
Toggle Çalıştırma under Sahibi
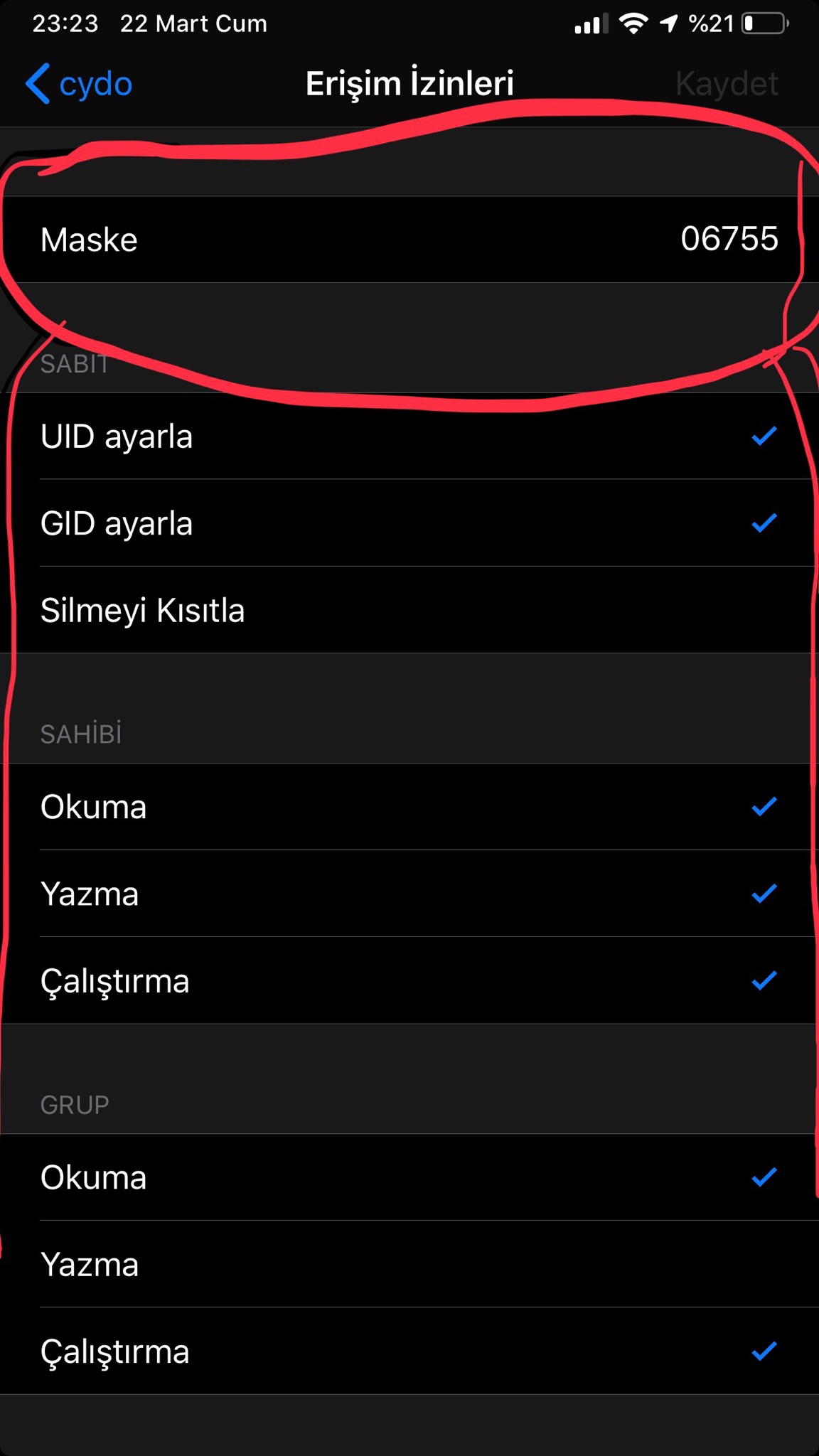(409, 981)
